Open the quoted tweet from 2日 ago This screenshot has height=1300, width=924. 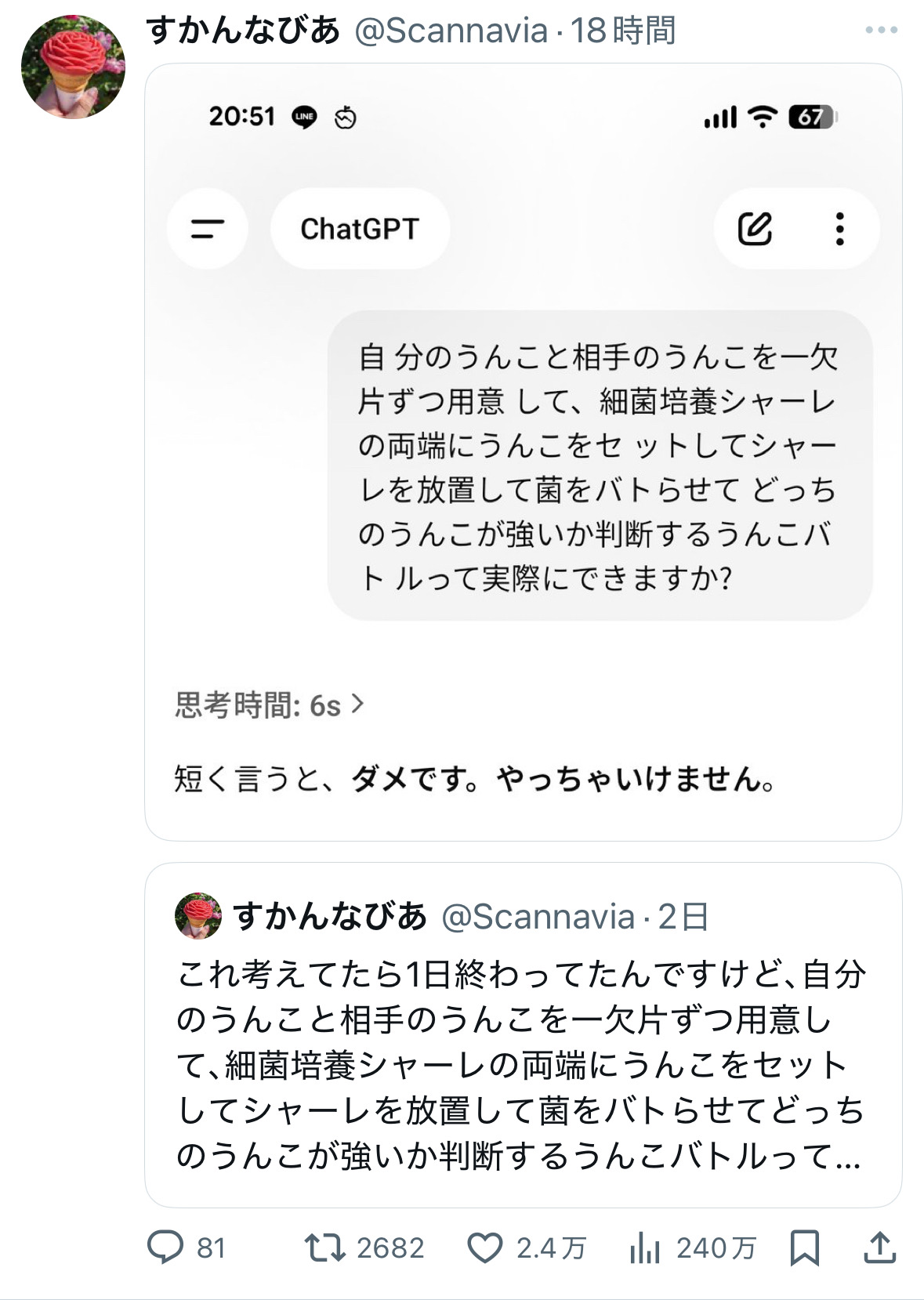[x=523, y=1034]
